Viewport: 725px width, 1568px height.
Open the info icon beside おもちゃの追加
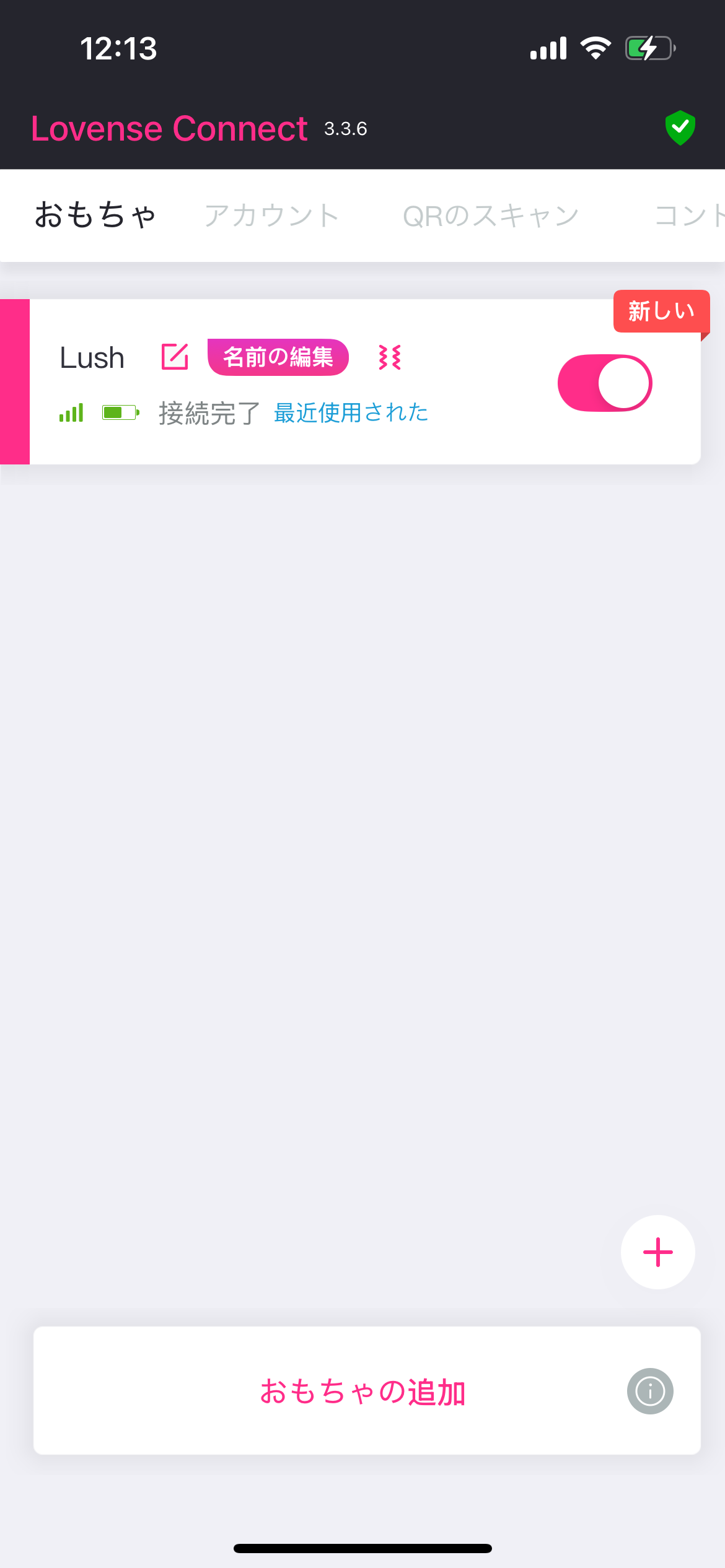pyautogui.click(x=650, y=1392)
